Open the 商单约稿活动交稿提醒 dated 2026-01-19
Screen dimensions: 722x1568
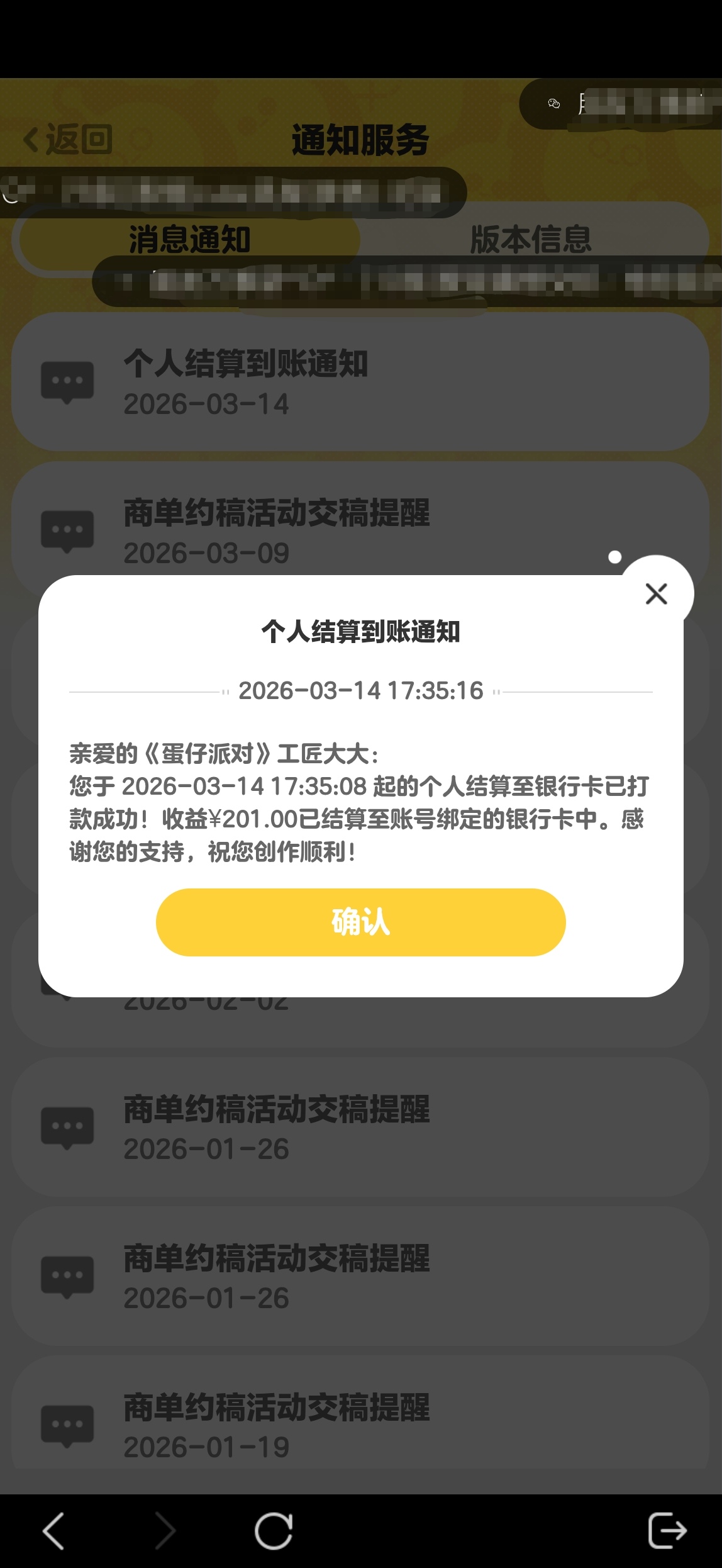(x=360, y=1425)
